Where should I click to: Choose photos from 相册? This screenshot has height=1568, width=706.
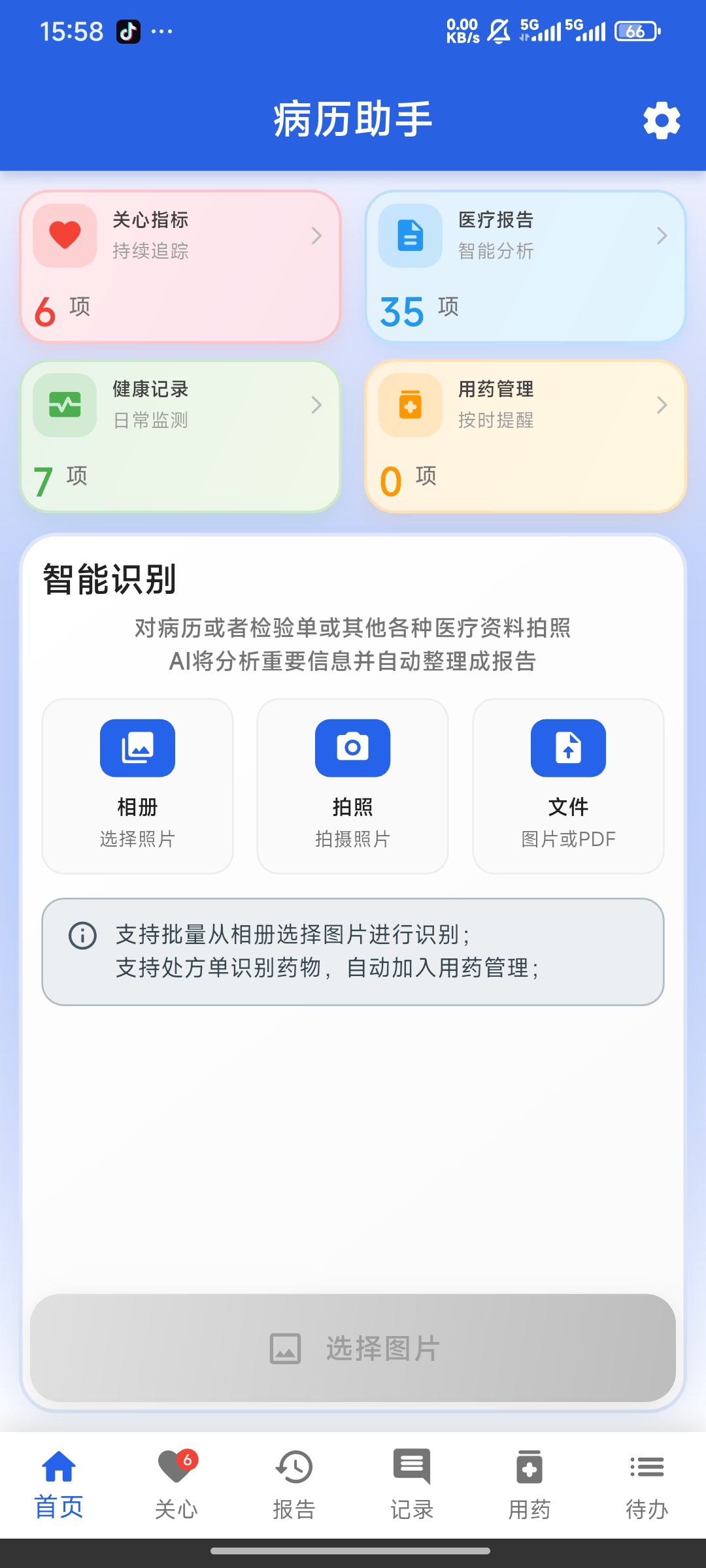pos(137,785)
